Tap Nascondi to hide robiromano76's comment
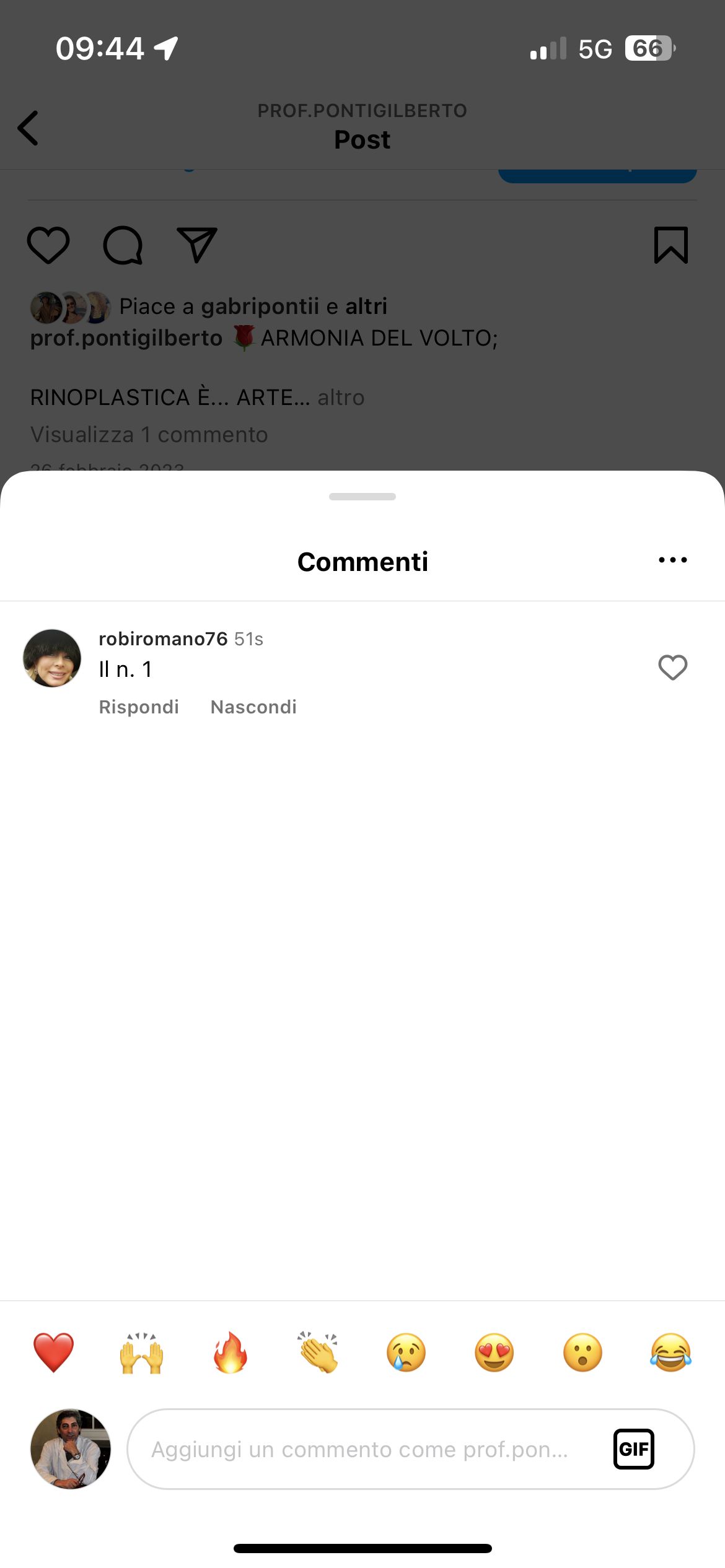This screenshot has width=725, height=1568. coord(253,707)
